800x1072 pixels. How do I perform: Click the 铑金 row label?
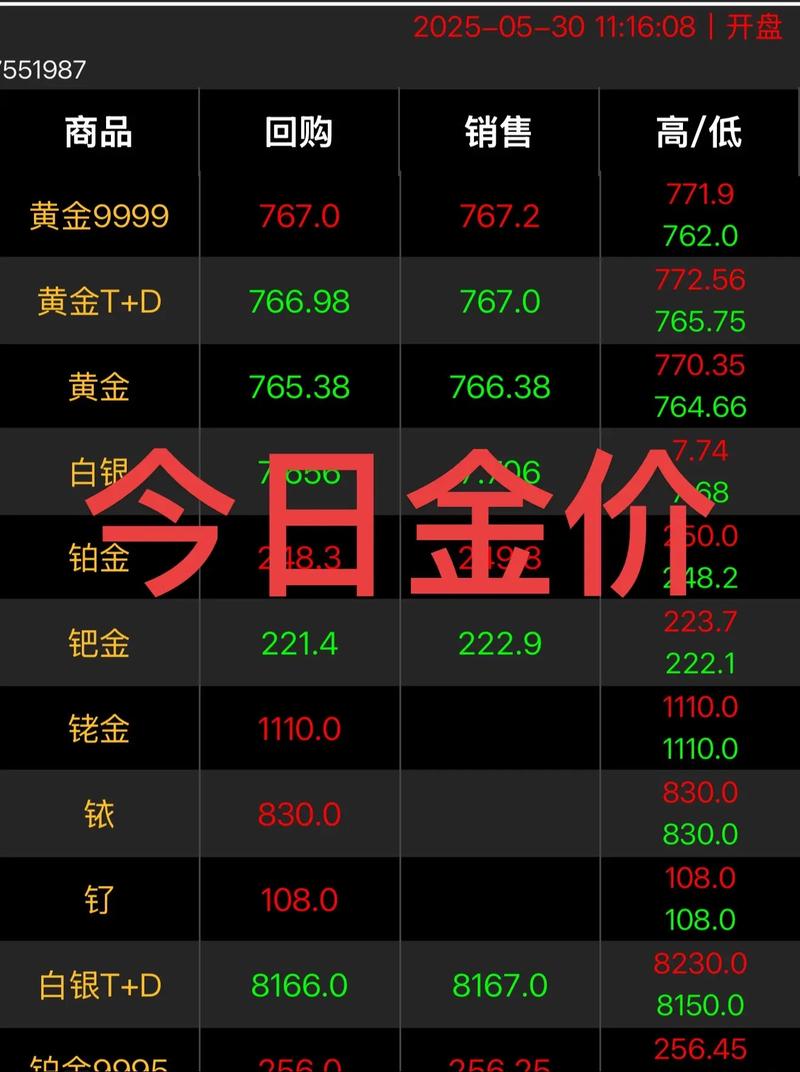click(100, 728)
